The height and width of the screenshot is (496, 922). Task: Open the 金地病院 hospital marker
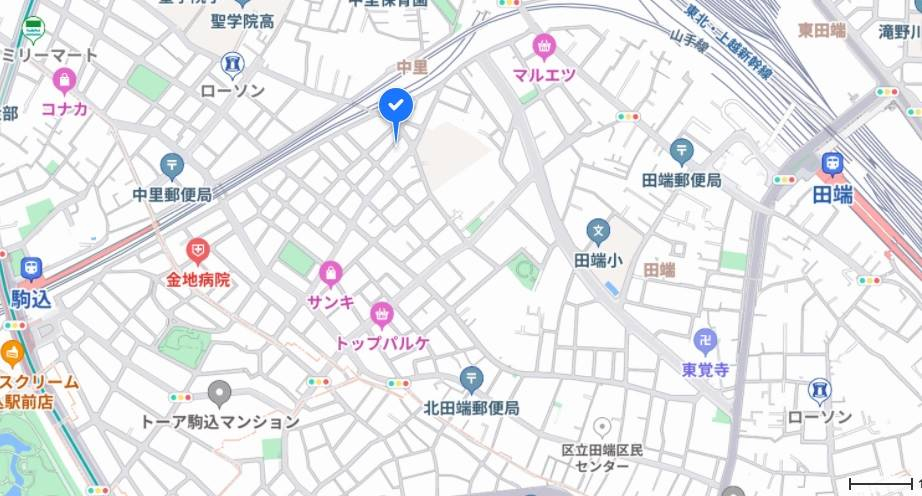coord(198,250)
